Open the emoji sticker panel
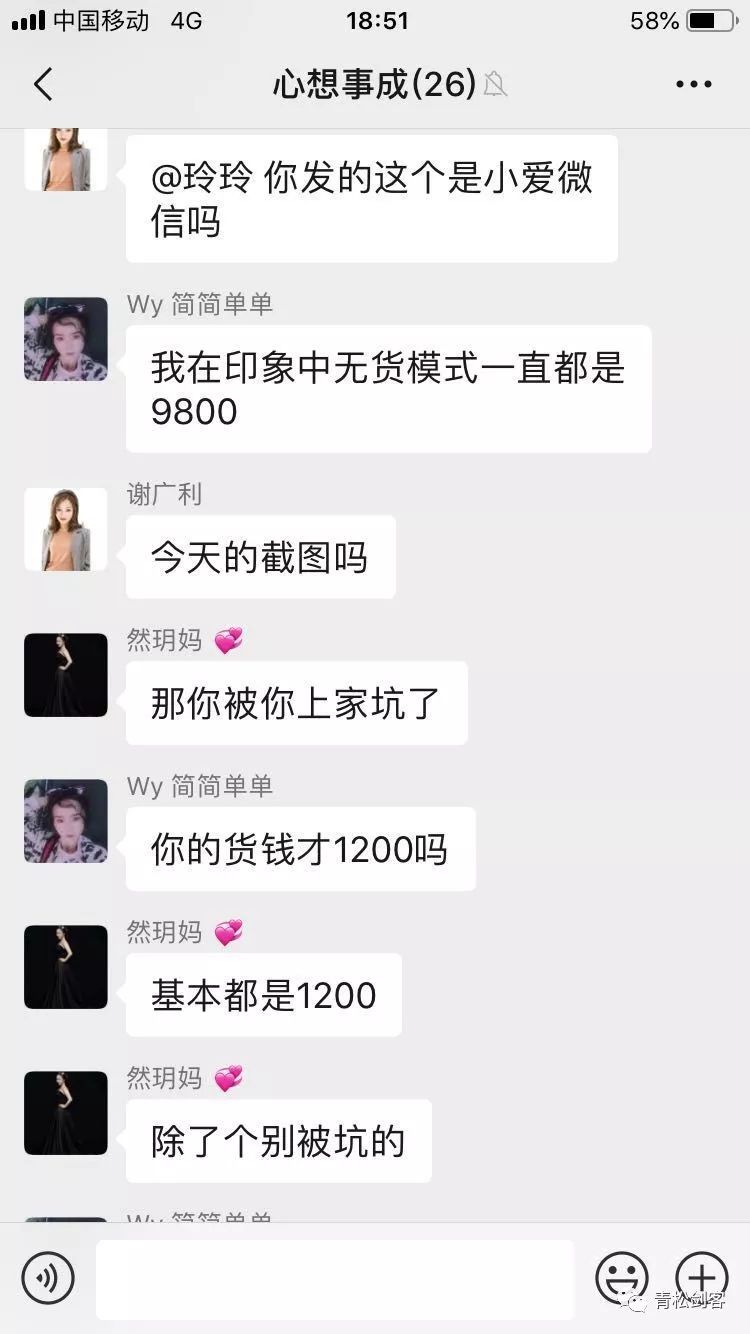 pyautogui.click(x=621, y=1277)
